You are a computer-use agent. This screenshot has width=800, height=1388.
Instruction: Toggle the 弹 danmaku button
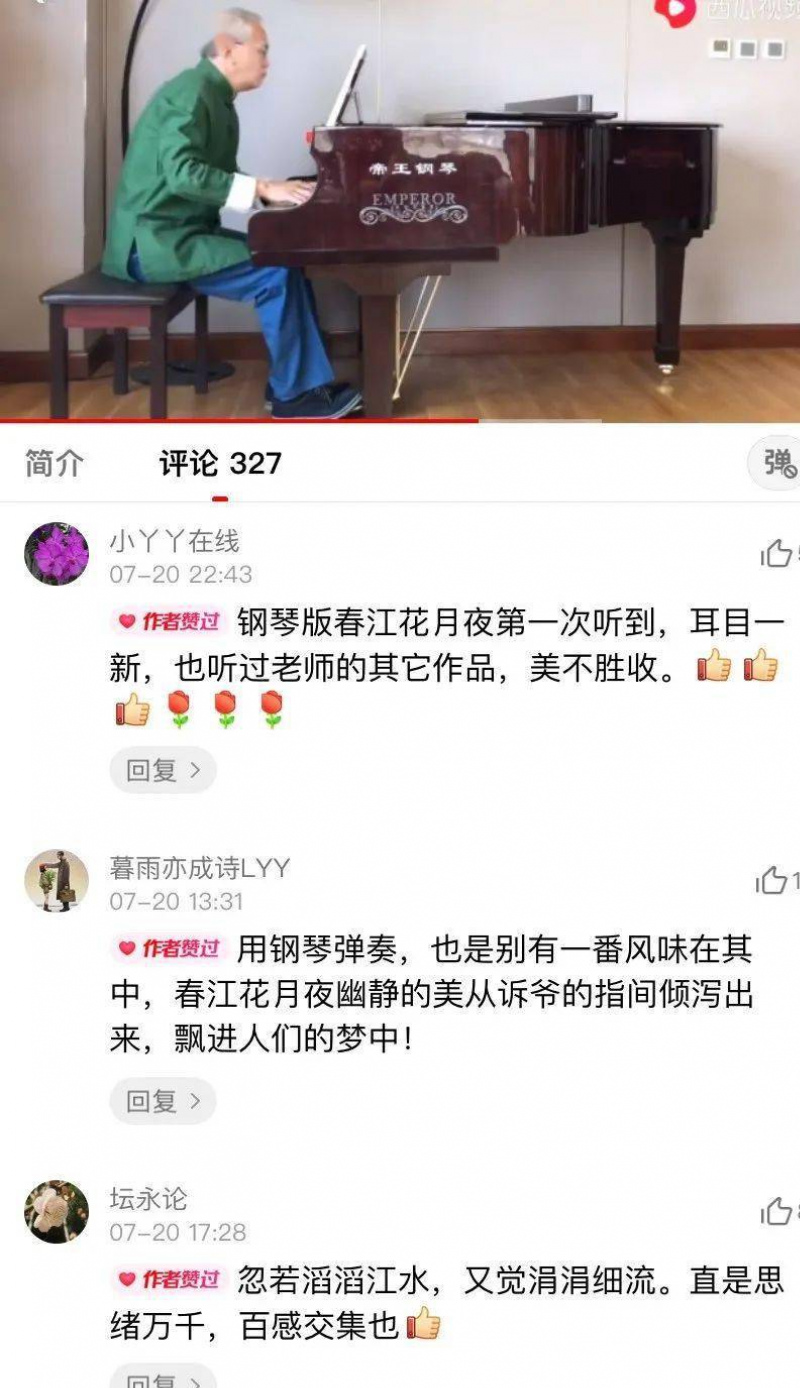tap(778, 463)
